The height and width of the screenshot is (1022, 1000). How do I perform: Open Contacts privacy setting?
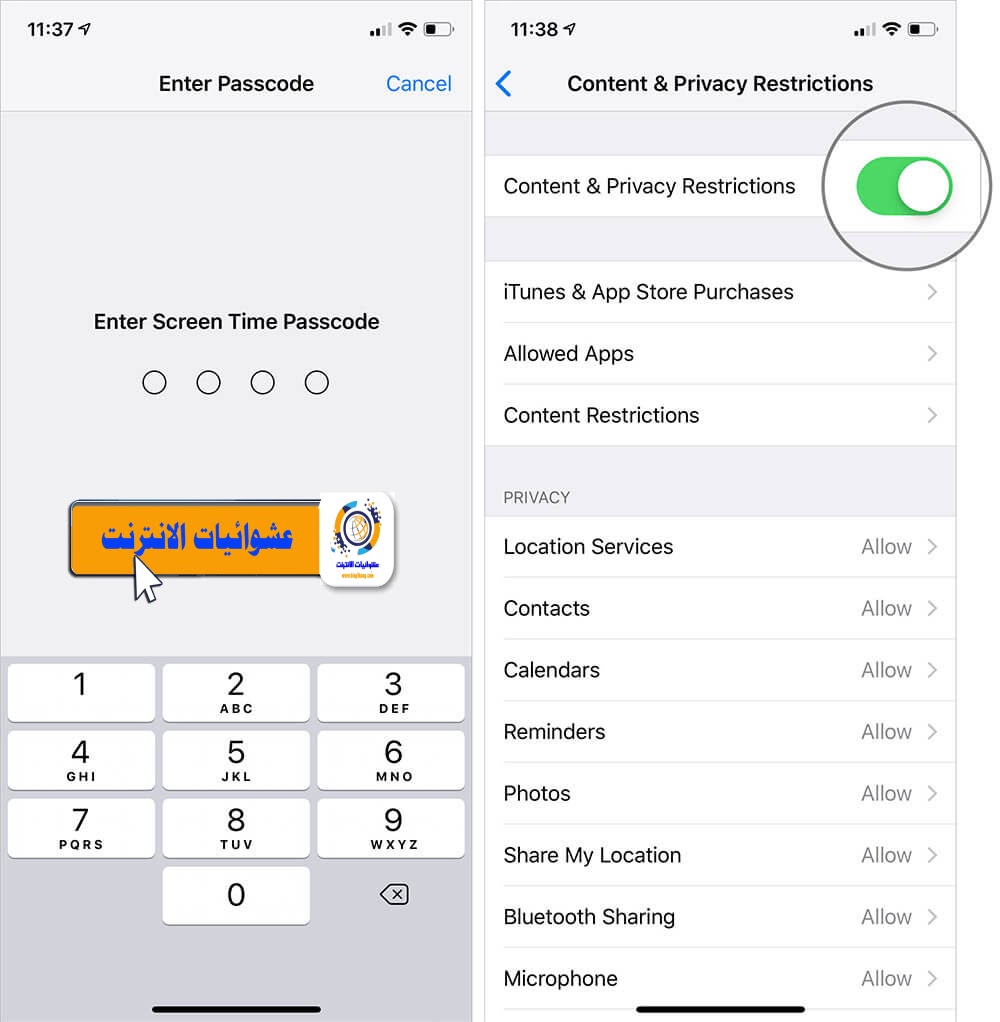[x=720, y=608]
